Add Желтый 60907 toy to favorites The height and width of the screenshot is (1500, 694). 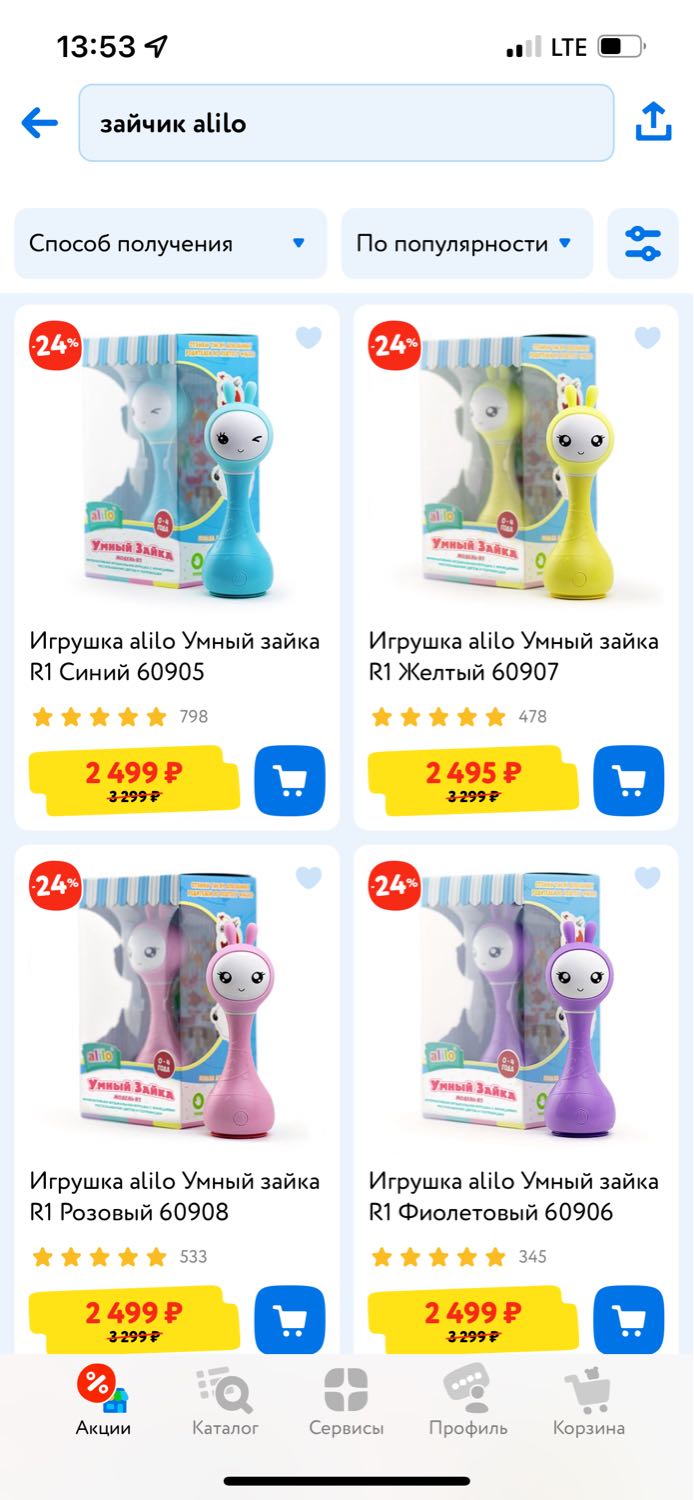tap(648, 338)
